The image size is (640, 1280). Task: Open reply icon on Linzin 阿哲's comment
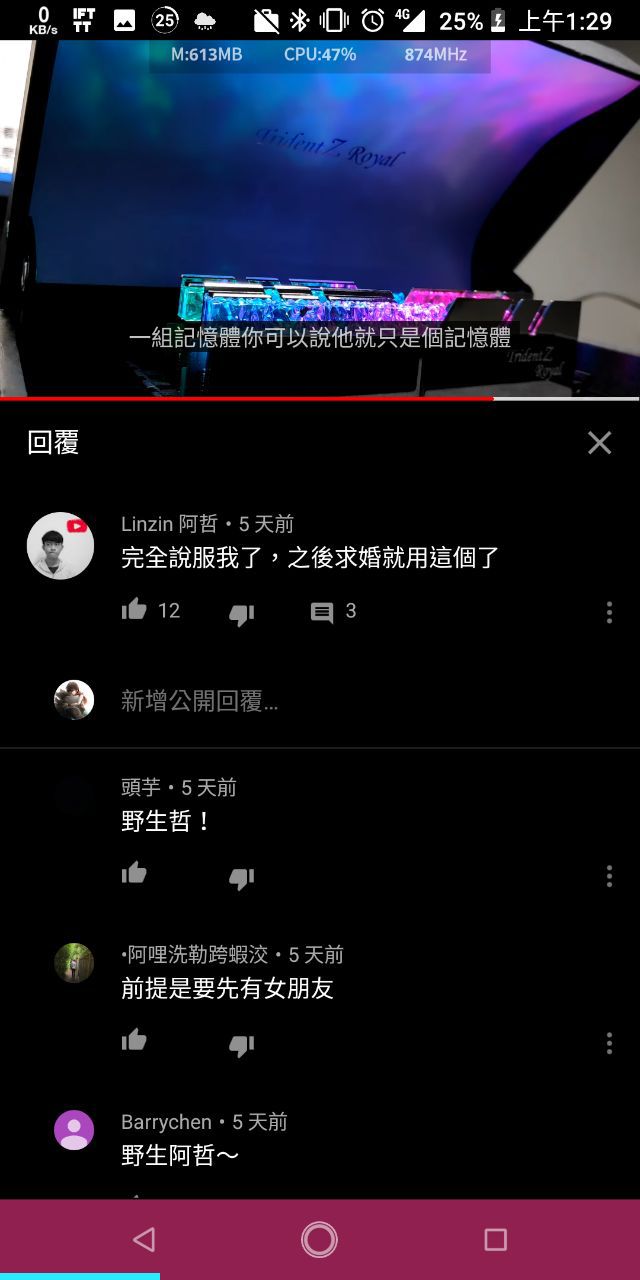[x=322, y=612]
